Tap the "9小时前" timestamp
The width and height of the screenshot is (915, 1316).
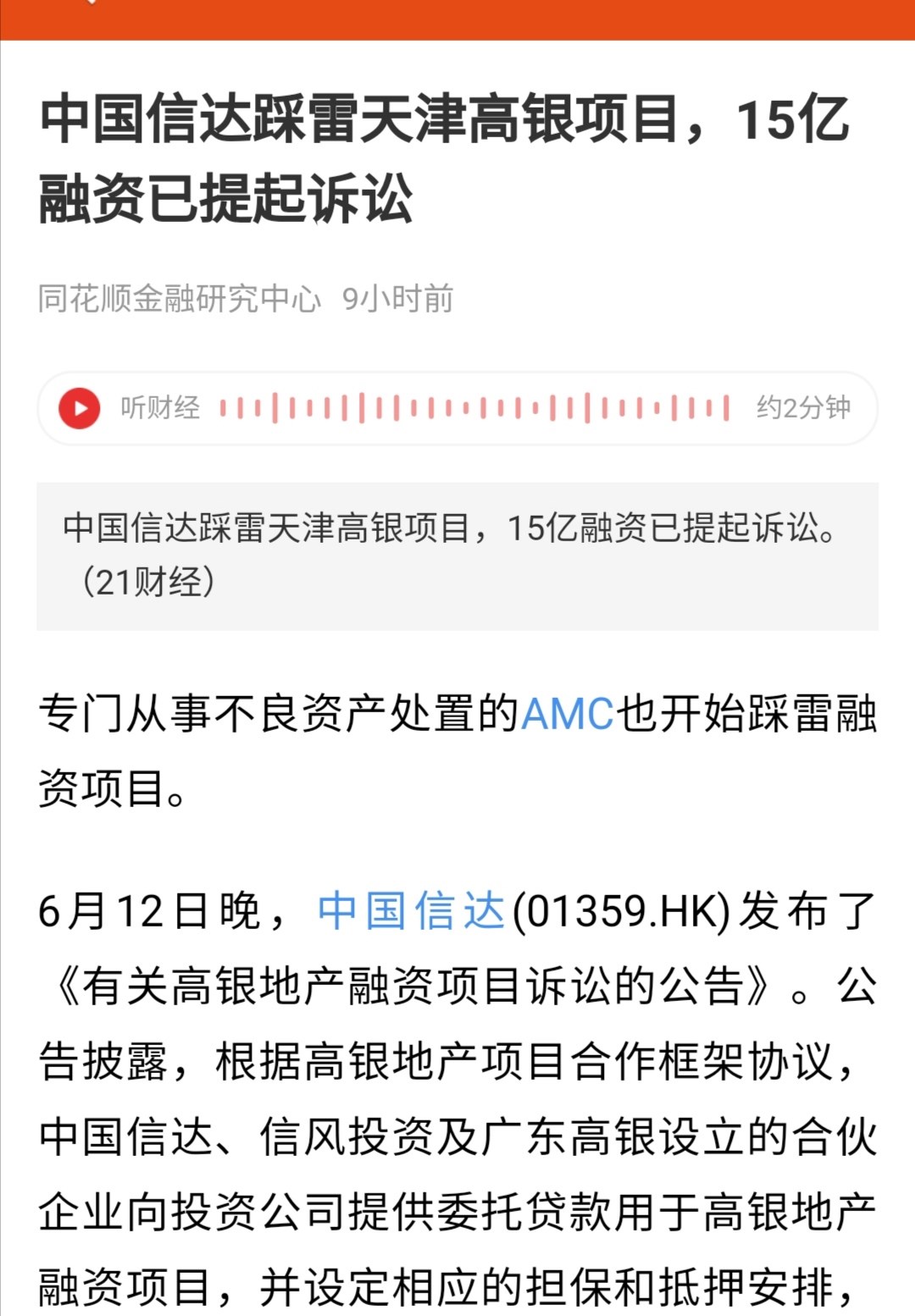tap(396, 296)
